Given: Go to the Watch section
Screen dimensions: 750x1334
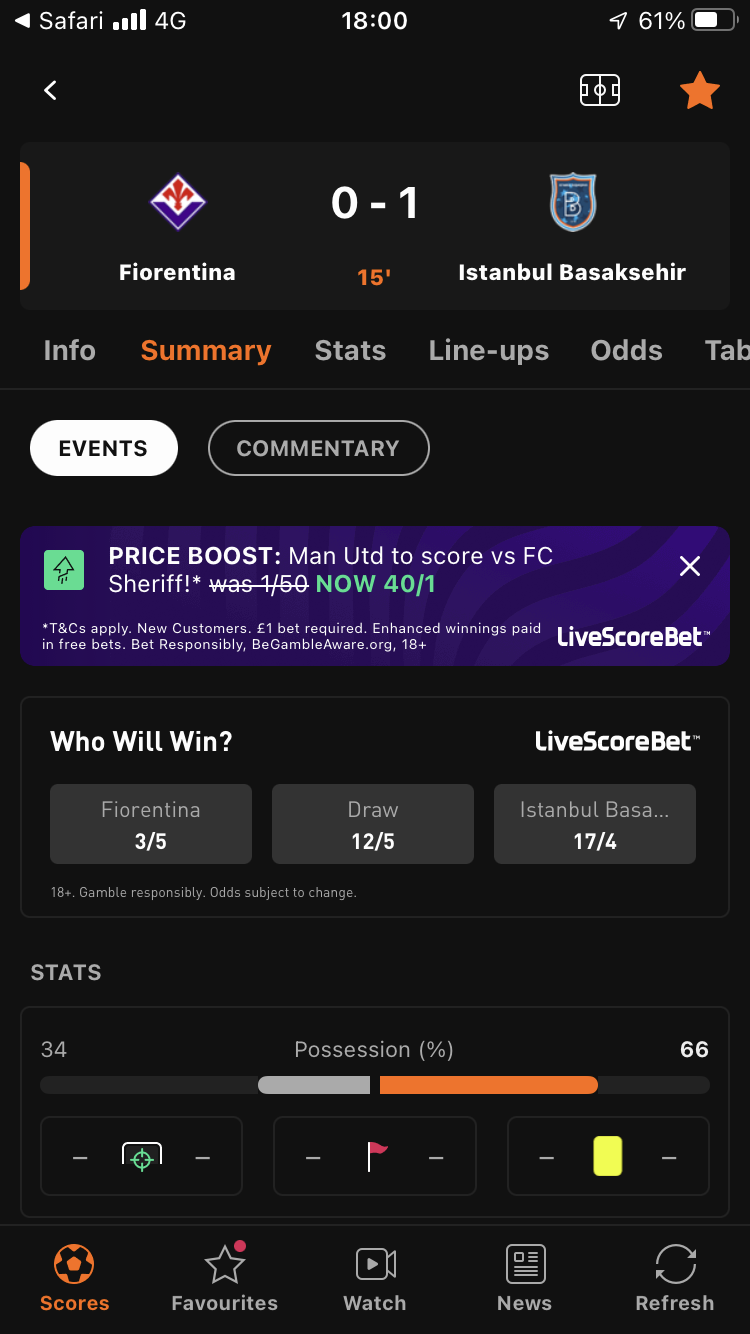Looking at the screenshot, I should (x=375, y=1278).
